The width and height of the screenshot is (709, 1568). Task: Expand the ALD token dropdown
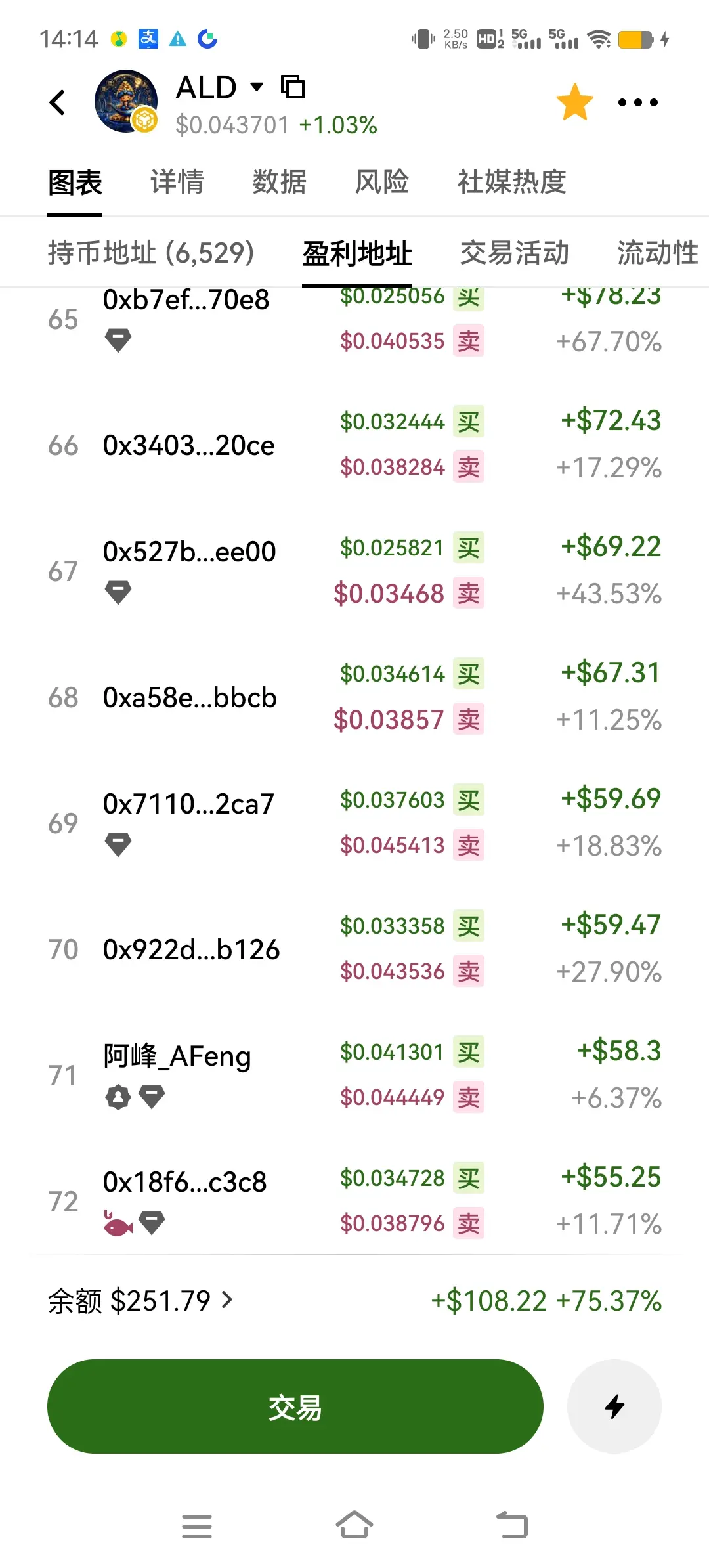pyautogui.click(x=257, y=87)
